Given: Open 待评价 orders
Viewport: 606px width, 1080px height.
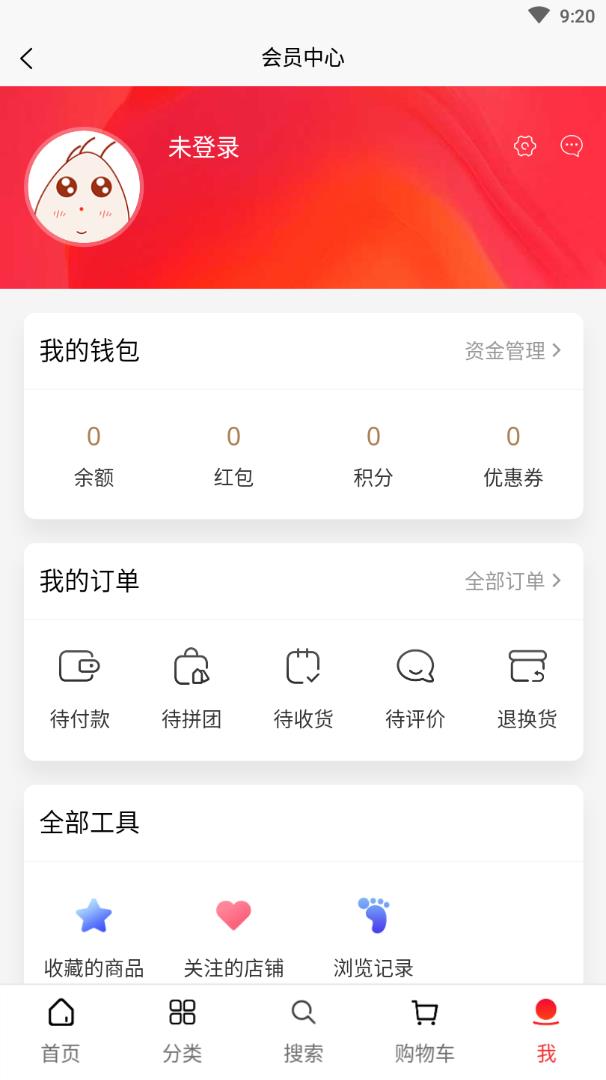Looking at the screenshot, I should coord(415,687).
